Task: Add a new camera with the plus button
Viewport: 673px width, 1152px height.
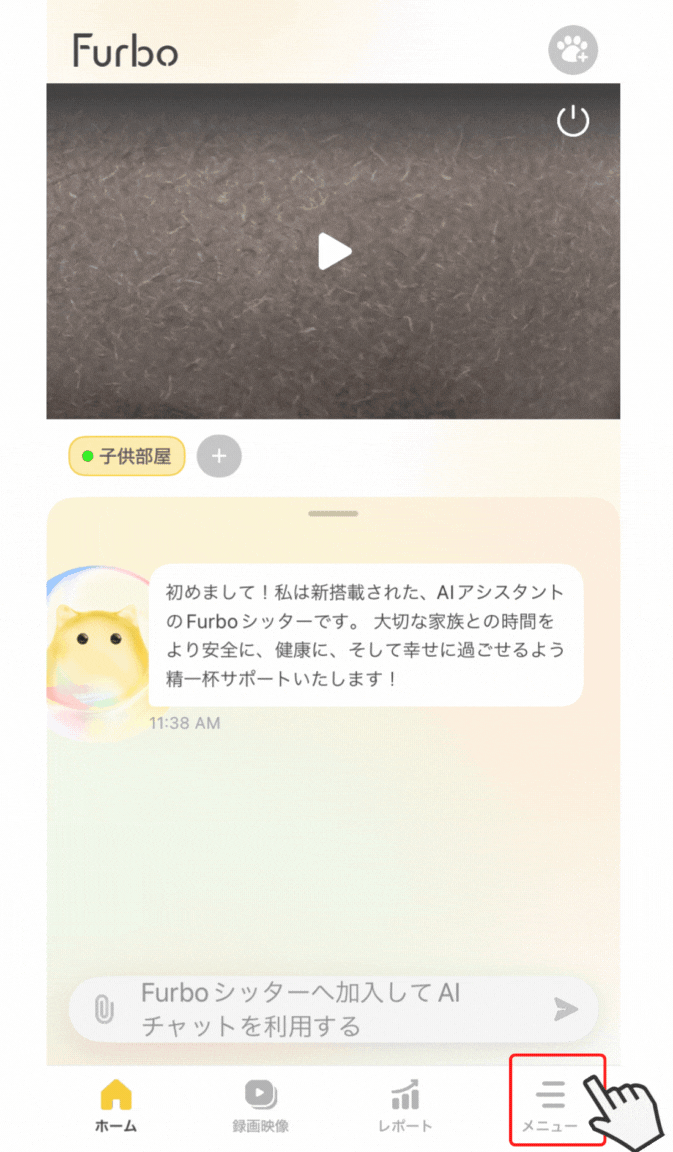Action: pyautogui.click(x=220, y=457)
